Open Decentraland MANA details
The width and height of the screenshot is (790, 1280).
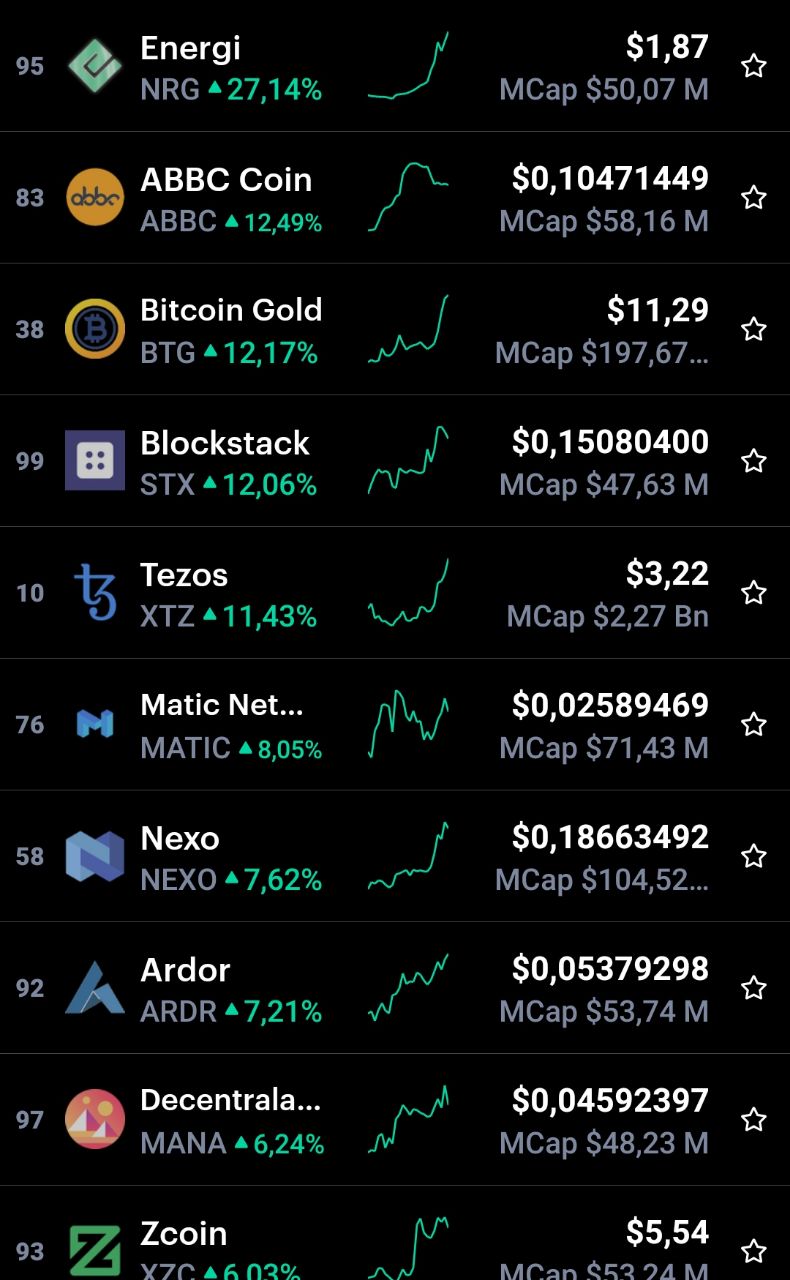pos(395,1119)
